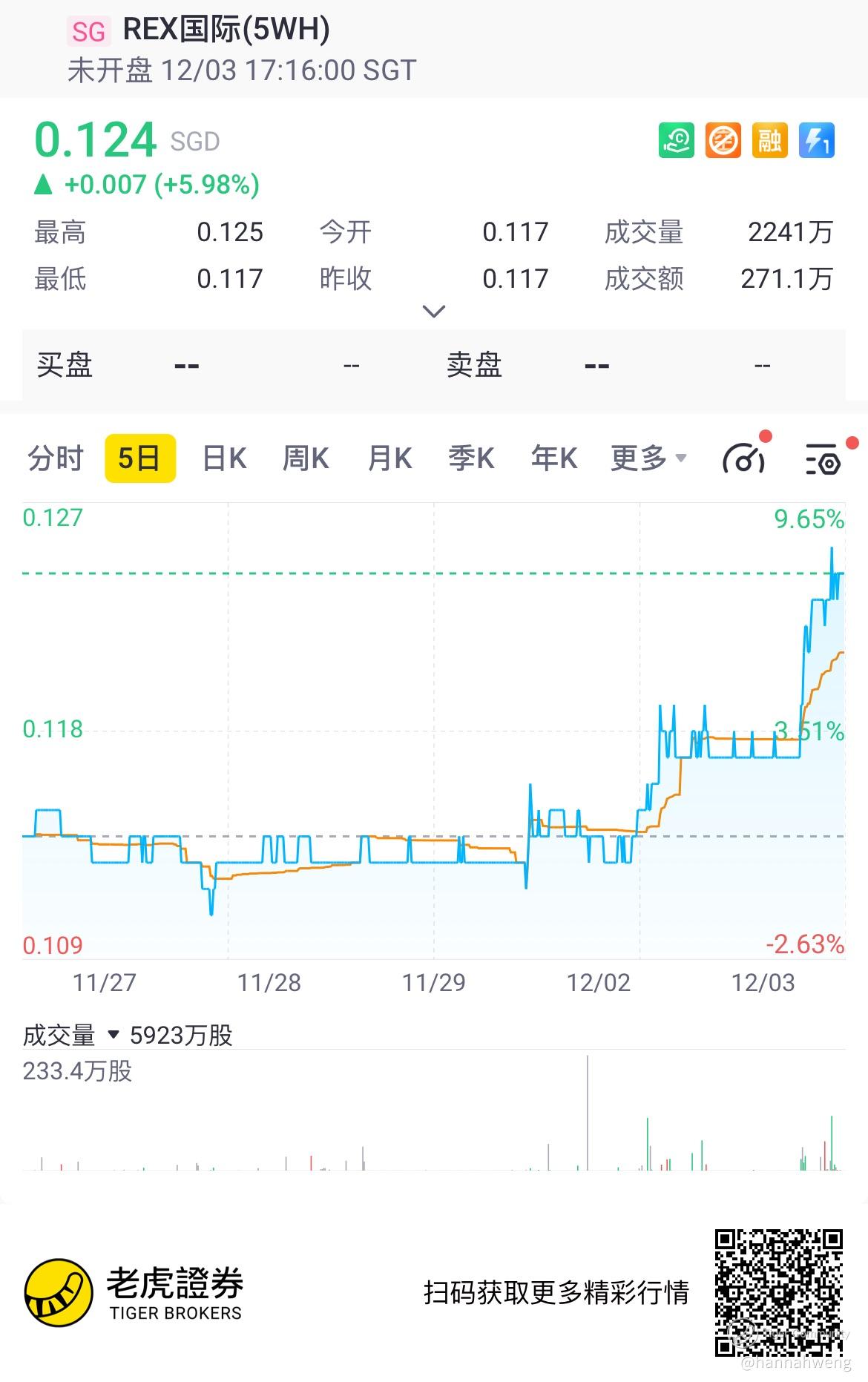Switch to the 季K chart
The width and height of the screenshot is (868, 1382).
471,458
